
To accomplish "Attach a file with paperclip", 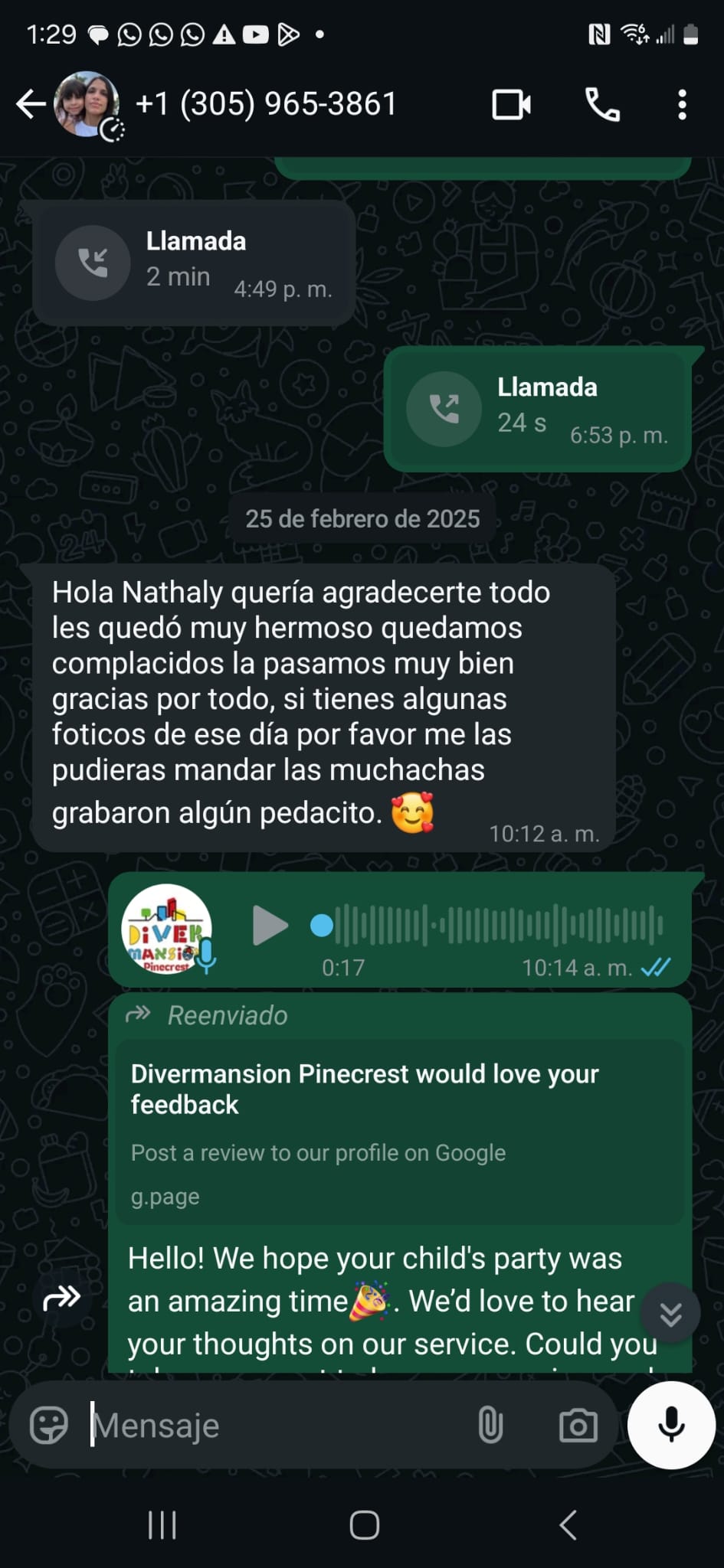I will click(490, 1426).
